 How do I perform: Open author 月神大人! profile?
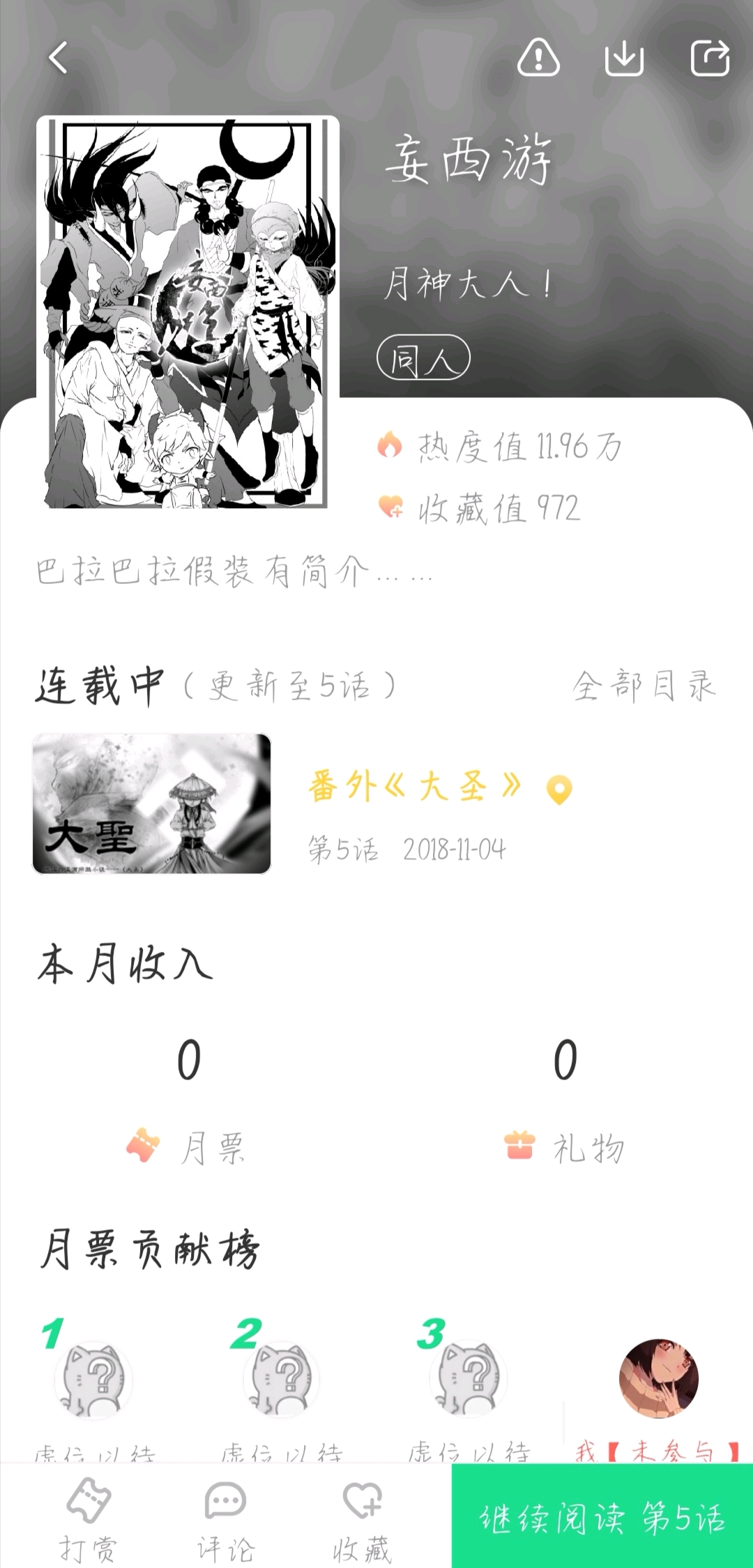pyautogui.click(x=469, y=284)
